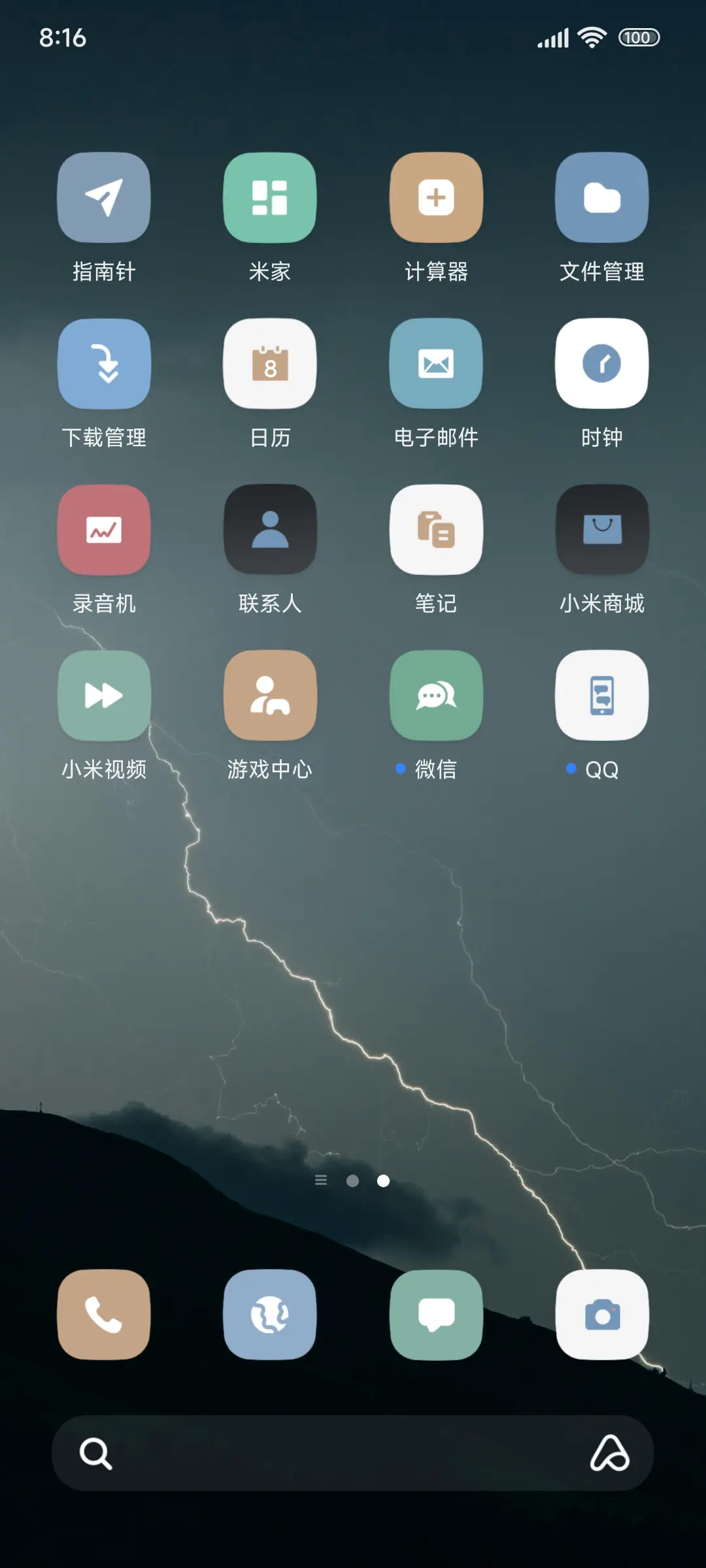
Task: Open 小米视频 Mi Video
Action: point(104,695)
